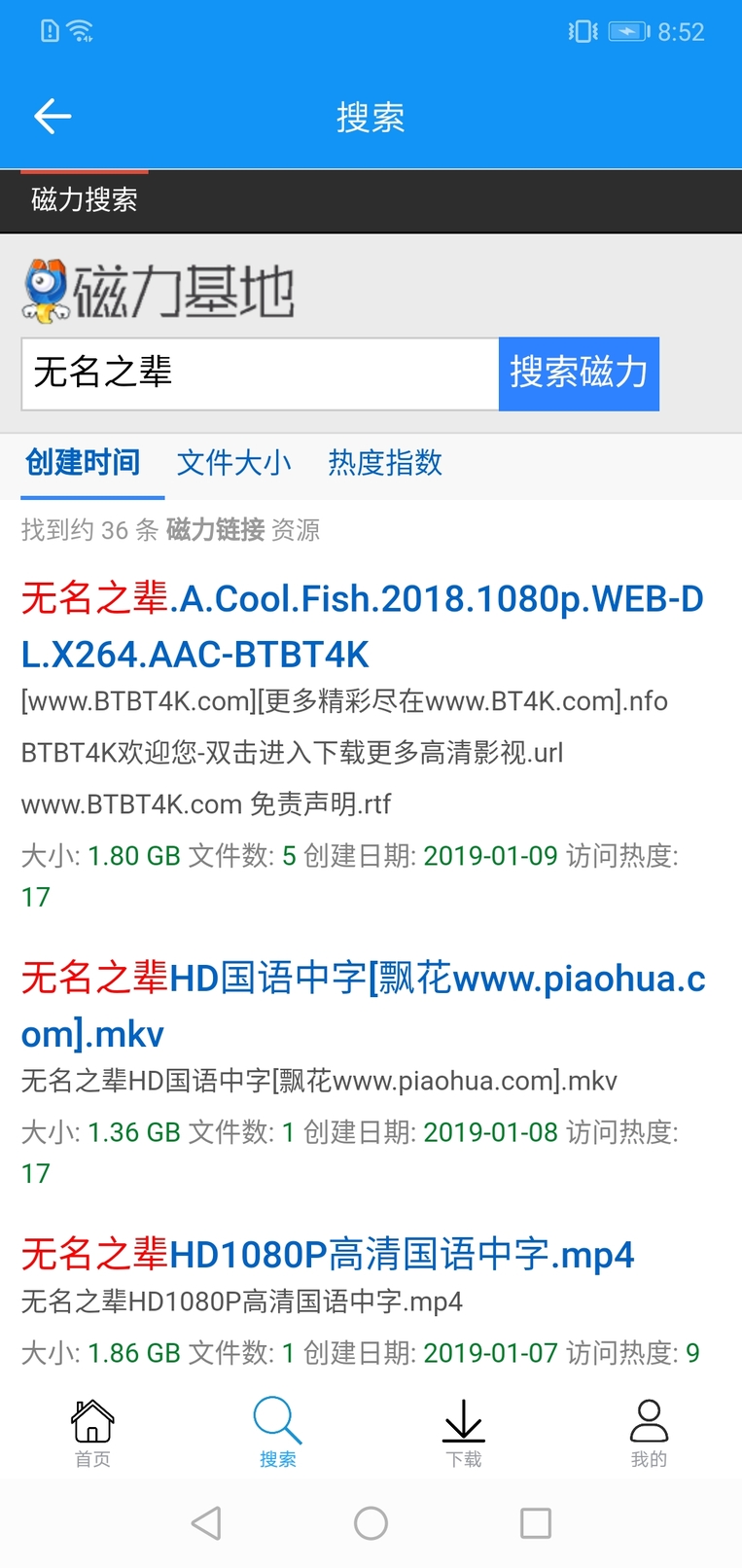Open the 下载 tab
Screen dimensions: 742x1568
pyautogui.click(x=464, y=1432)
